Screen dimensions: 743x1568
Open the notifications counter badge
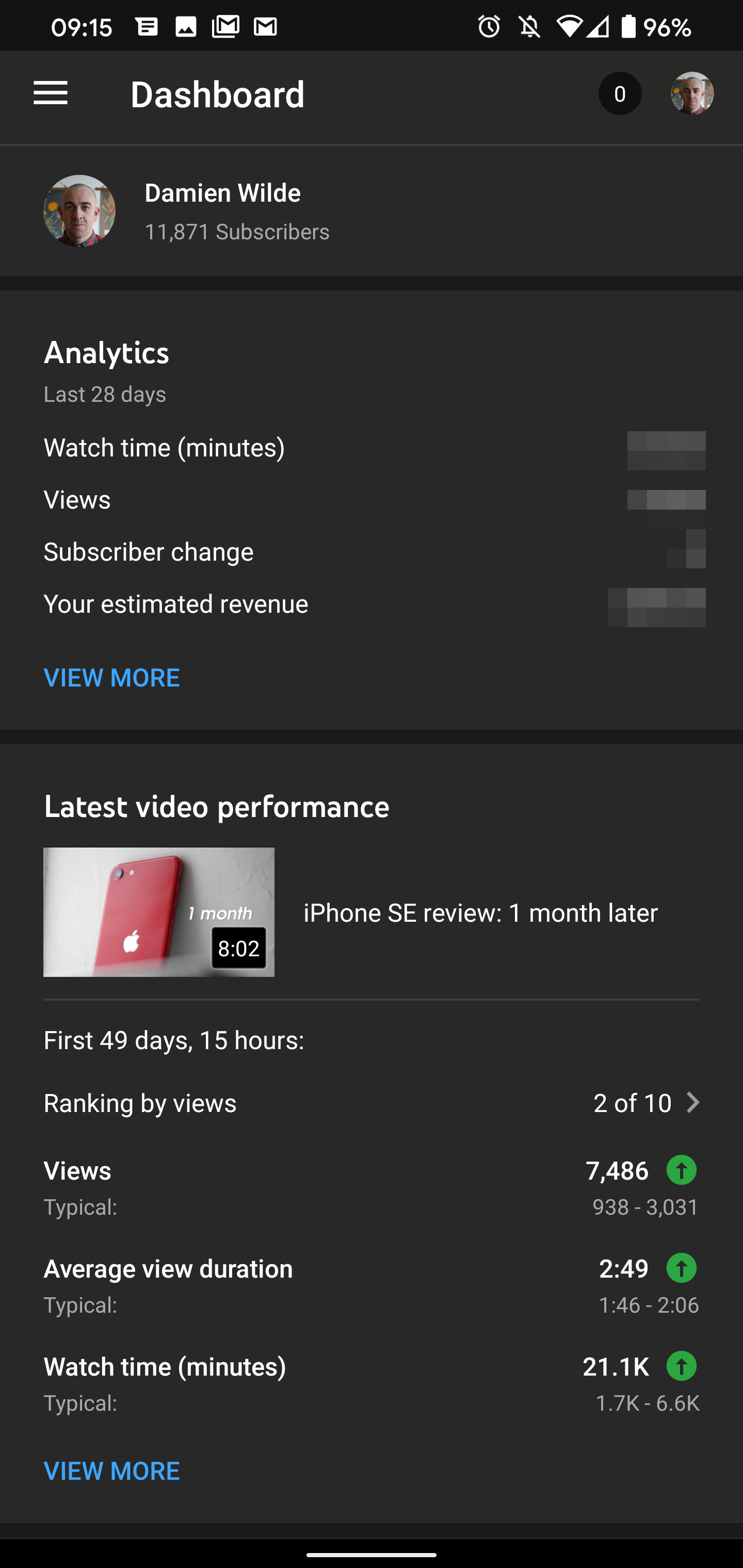[619, 94]
